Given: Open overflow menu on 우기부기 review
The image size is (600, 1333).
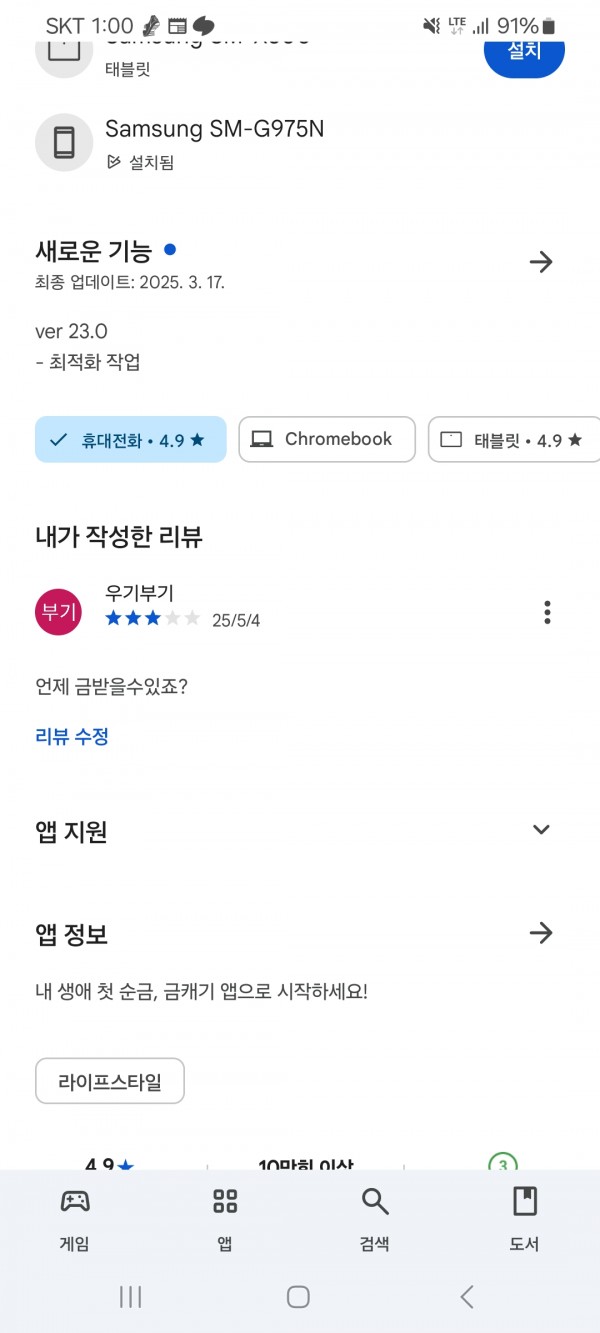Looking at the screenshot, I should (x=547, y=612).
